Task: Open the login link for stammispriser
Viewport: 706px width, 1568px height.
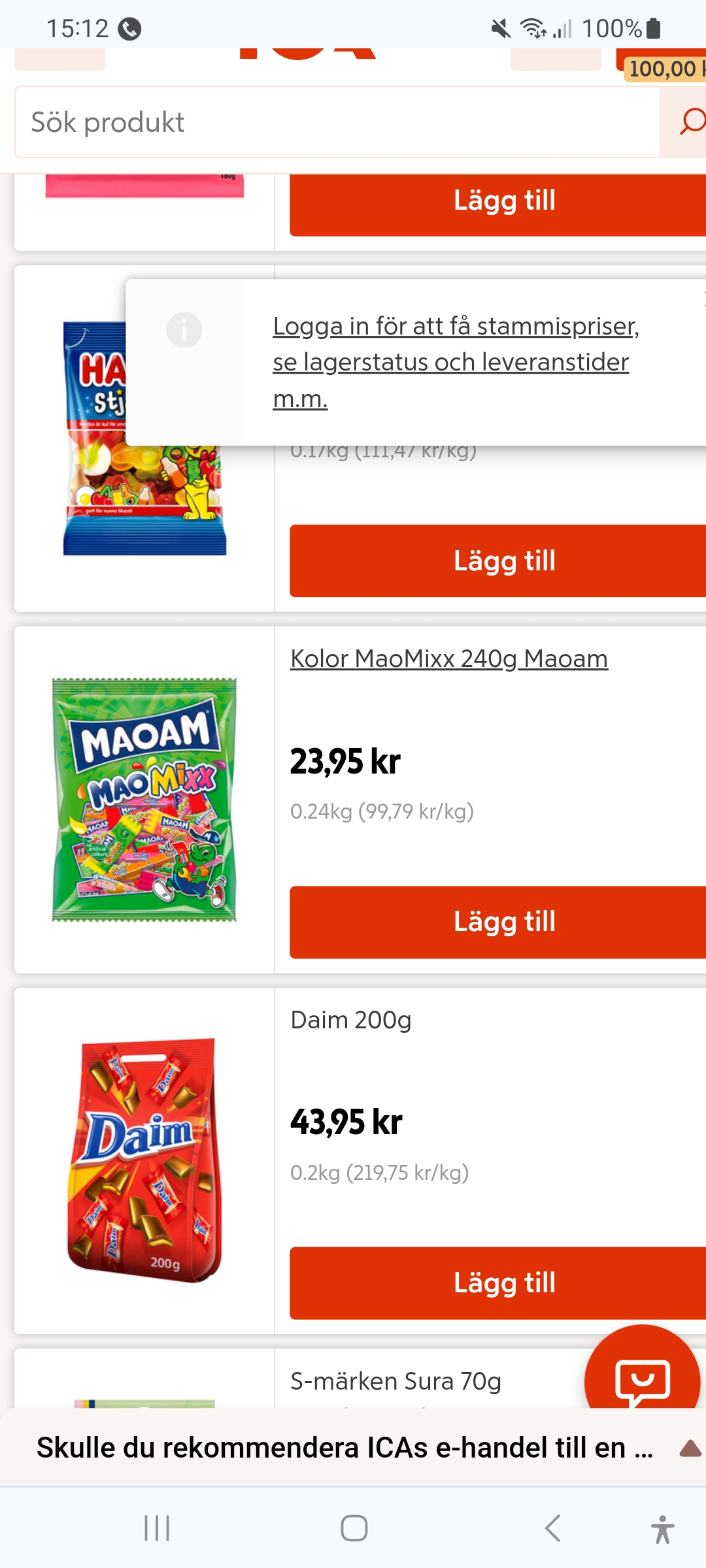Action: pos(455,361)
